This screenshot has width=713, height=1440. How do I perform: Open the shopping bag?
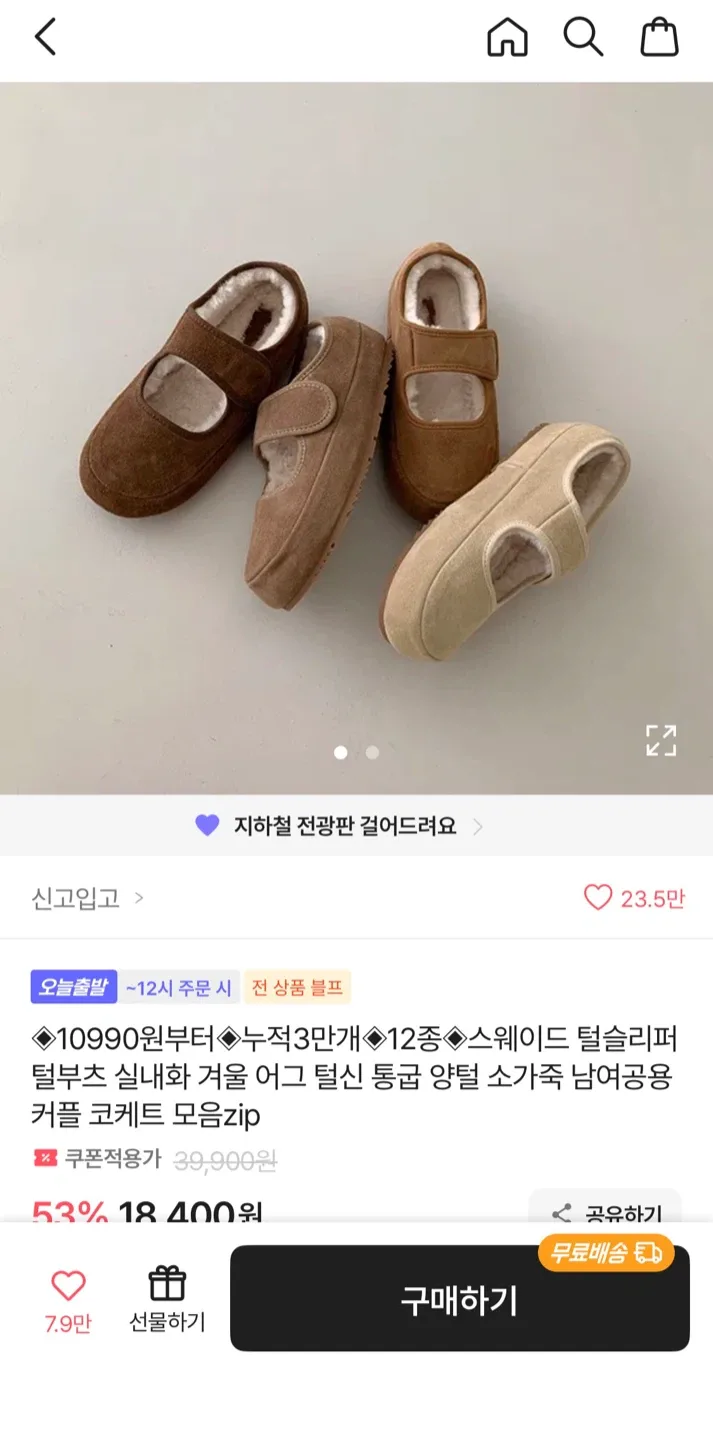pyautogui.click(x=659, y=38)
